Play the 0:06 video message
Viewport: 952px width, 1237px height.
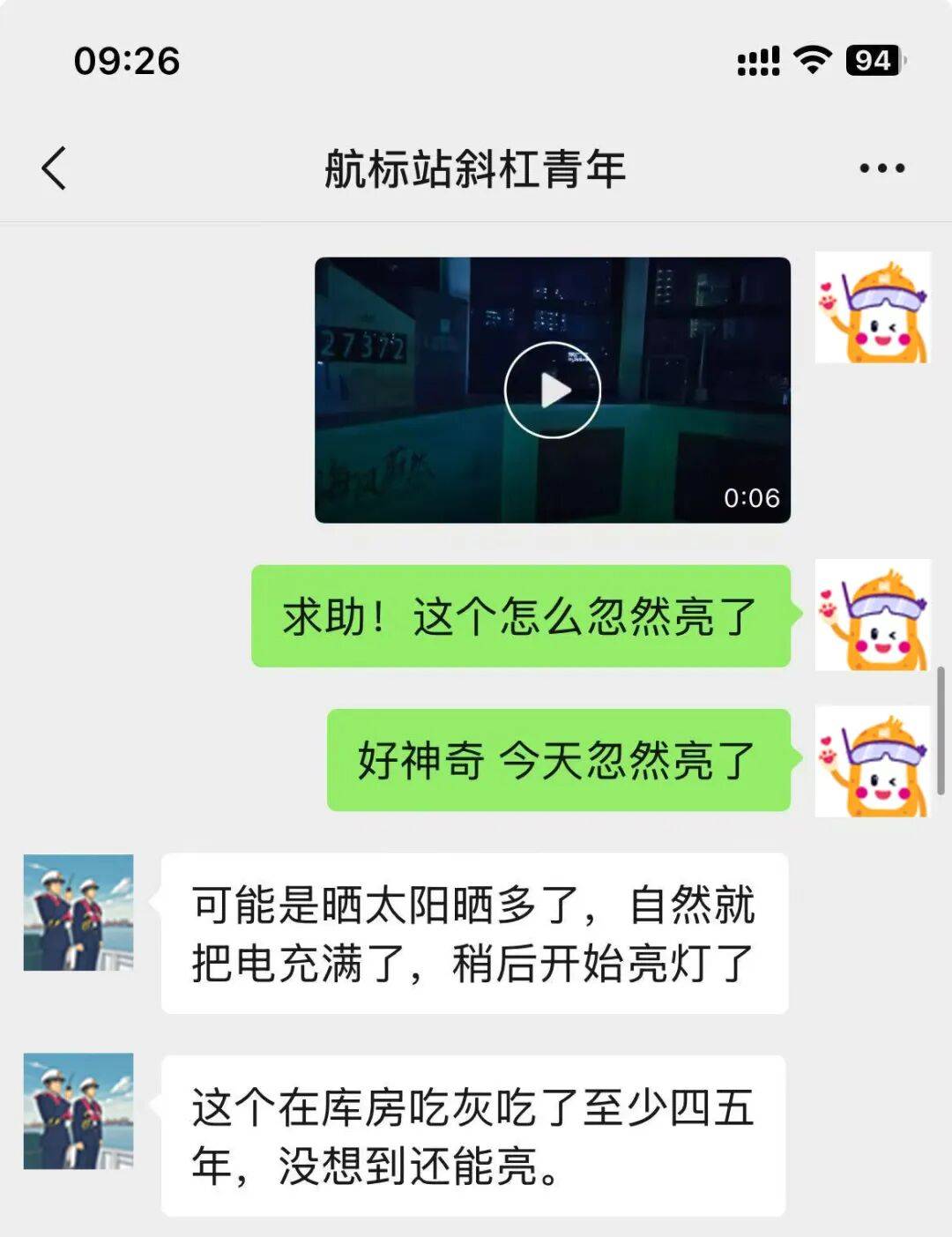coord(553,390)
